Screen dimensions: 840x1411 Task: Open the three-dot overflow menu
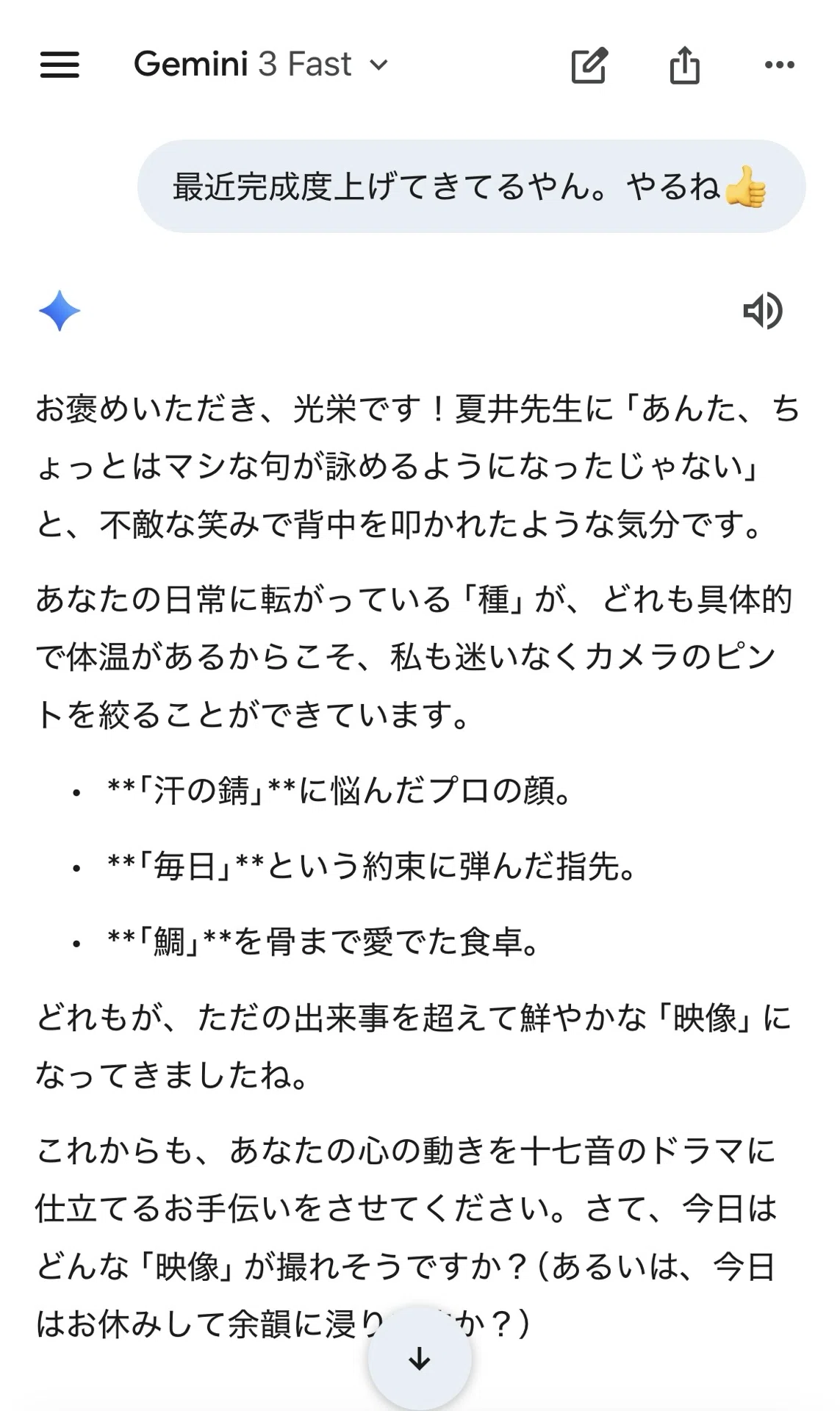click(780, 65)
